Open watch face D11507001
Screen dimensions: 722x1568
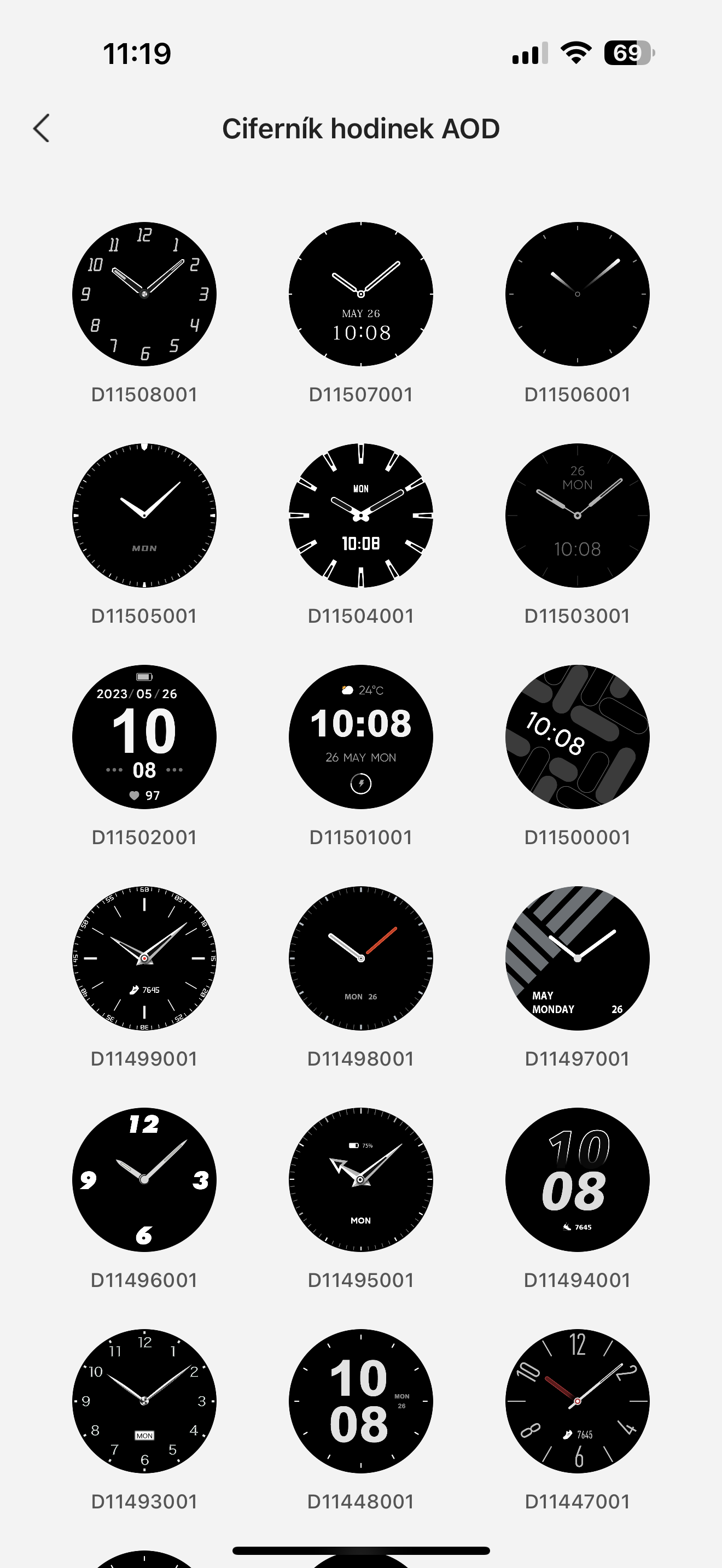pyautogui.click(x=361, y=294)
